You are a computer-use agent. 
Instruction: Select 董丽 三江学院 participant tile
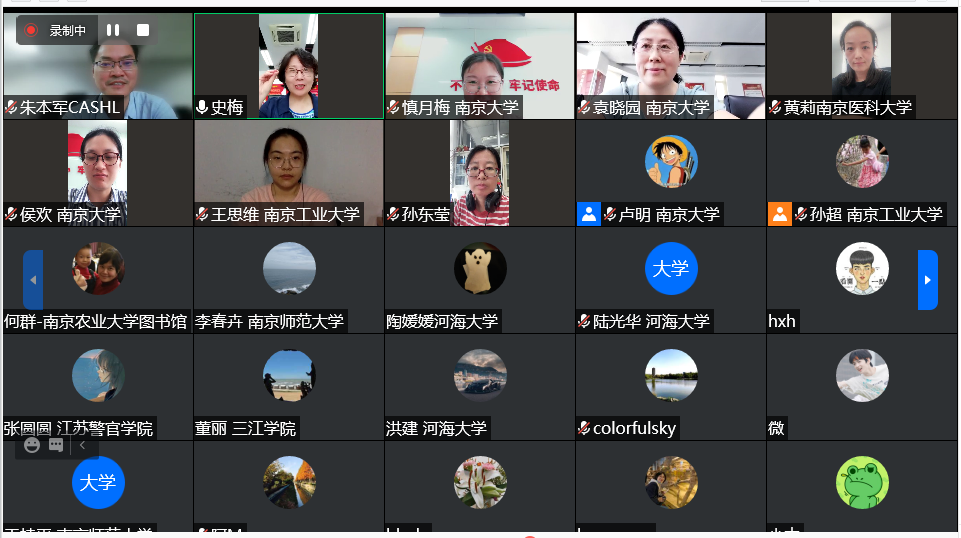tap(288, 386)
